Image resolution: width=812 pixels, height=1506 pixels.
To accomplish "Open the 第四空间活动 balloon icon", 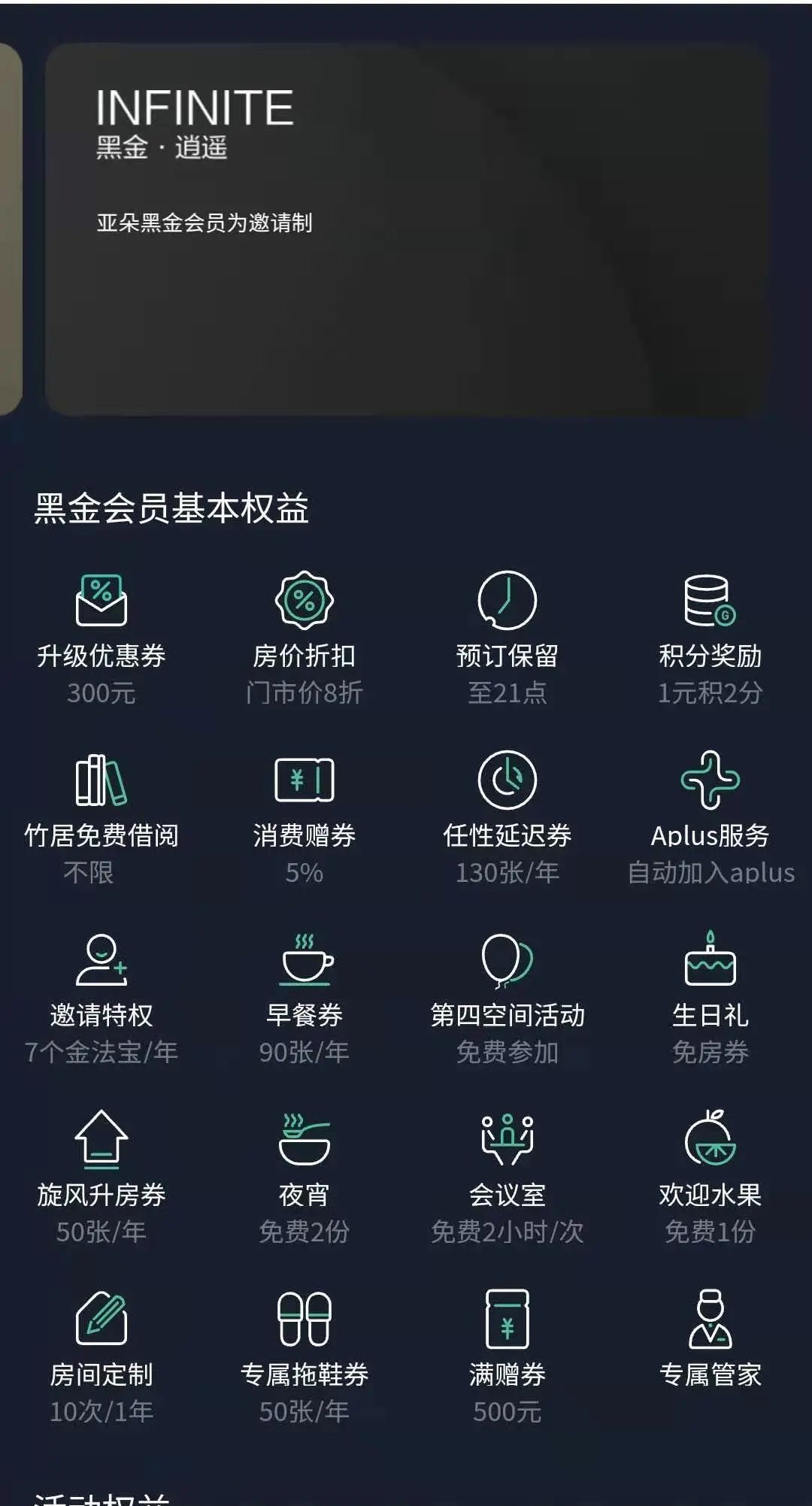I will 505,962.
